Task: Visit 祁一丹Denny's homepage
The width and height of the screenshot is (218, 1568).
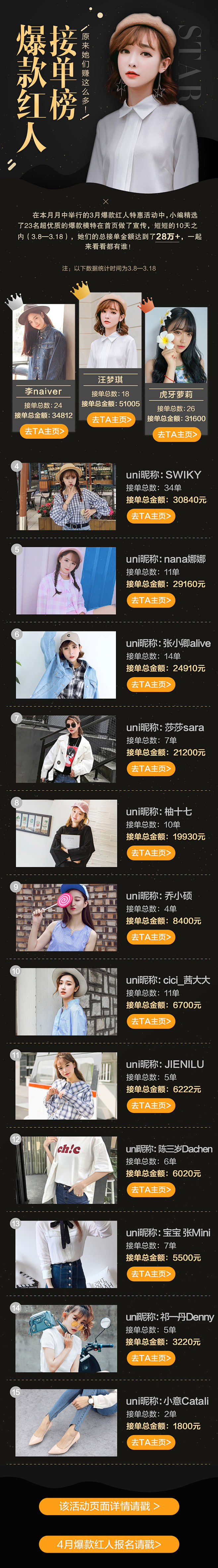Action: tap(150, 1358)
